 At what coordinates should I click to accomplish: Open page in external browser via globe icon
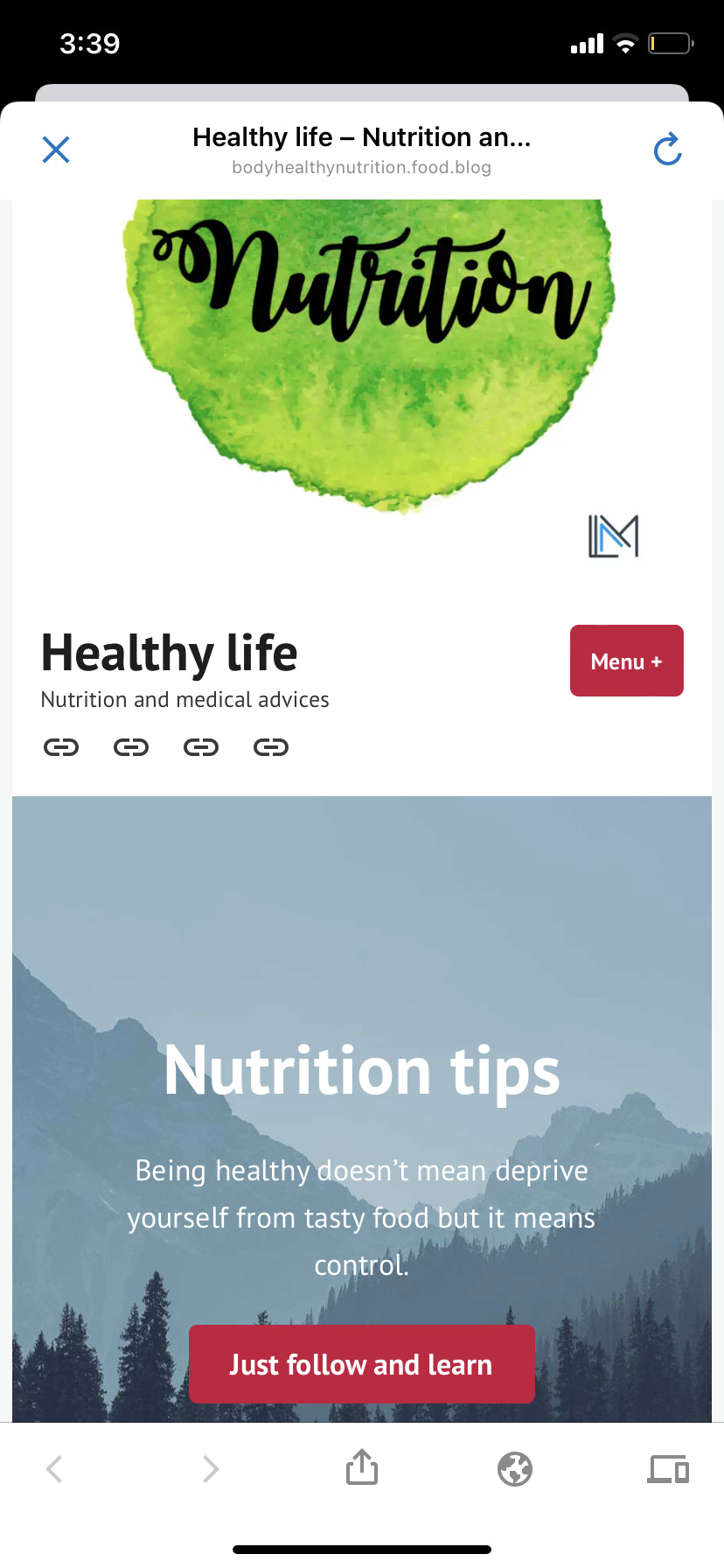[x=515, y=1468]
